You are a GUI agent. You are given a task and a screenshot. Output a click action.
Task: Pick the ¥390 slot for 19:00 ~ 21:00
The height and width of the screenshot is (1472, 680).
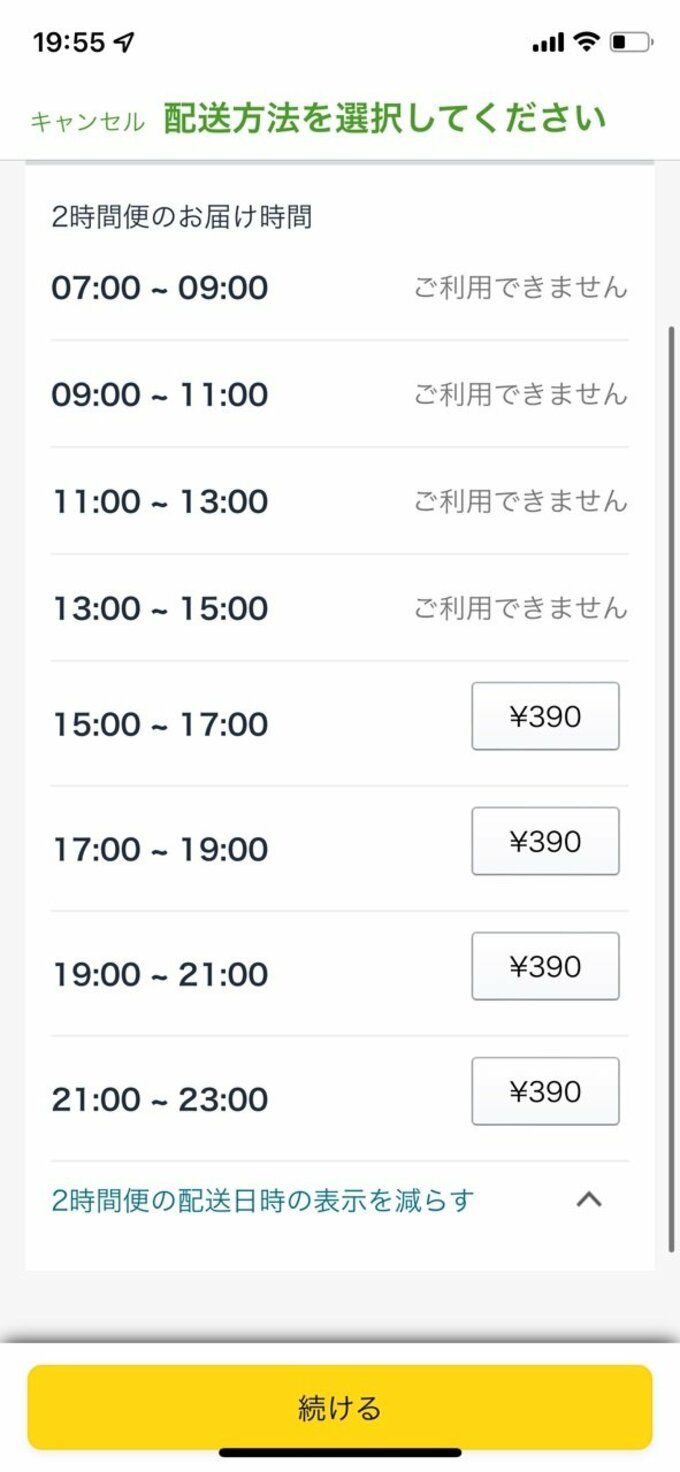[x=545, y=966]
